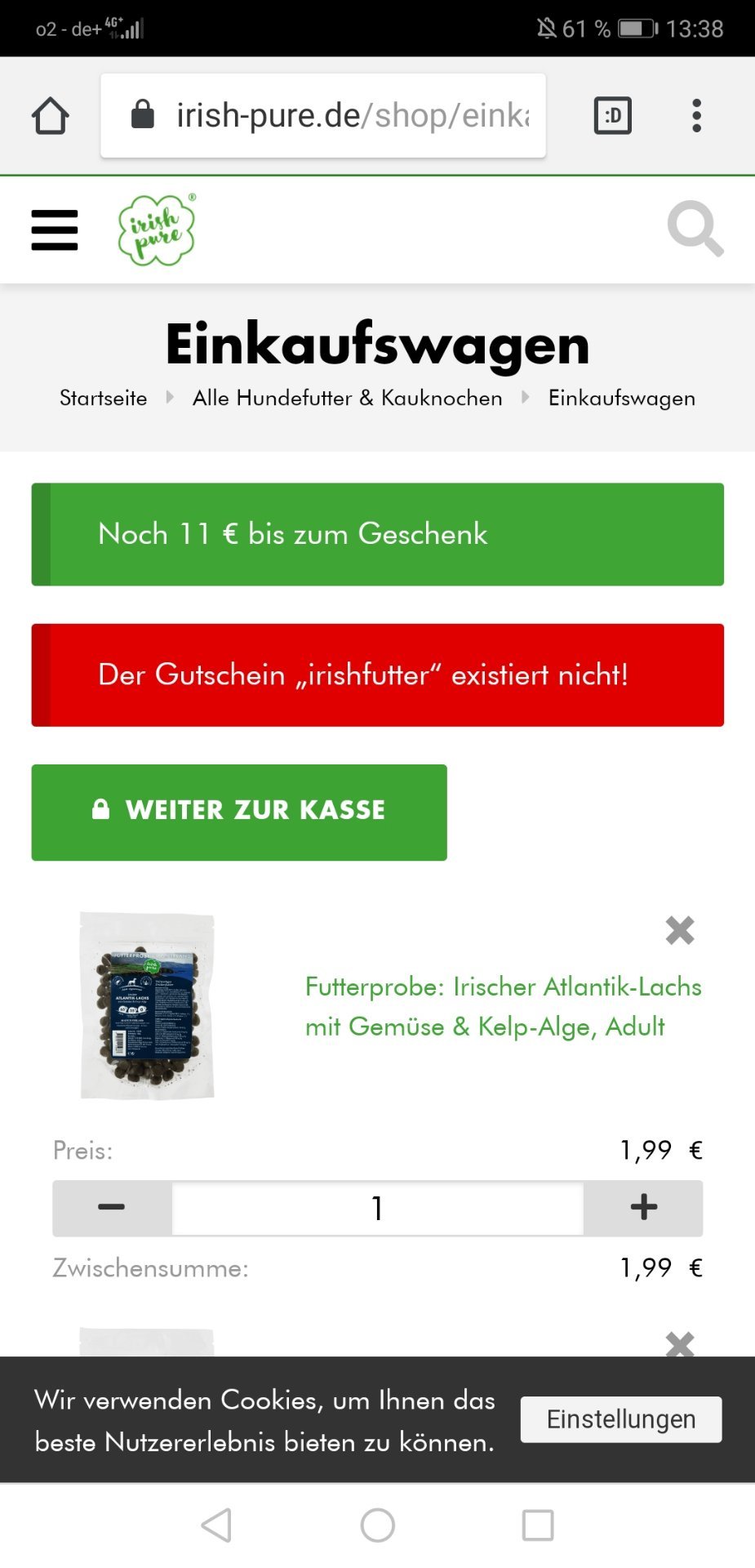The image size is (755, 1568).
Task: Remove Atlantik-Lachs Futterprobe from cart
Action: click(x=680, y=930)
